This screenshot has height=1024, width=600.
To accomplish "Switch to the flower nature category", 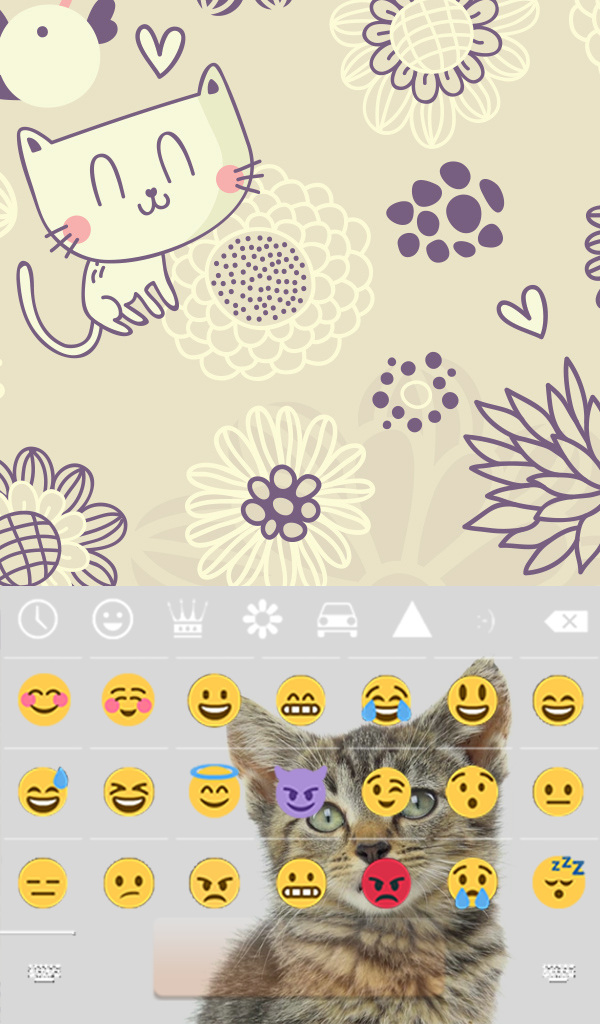I will coord(262,621).
